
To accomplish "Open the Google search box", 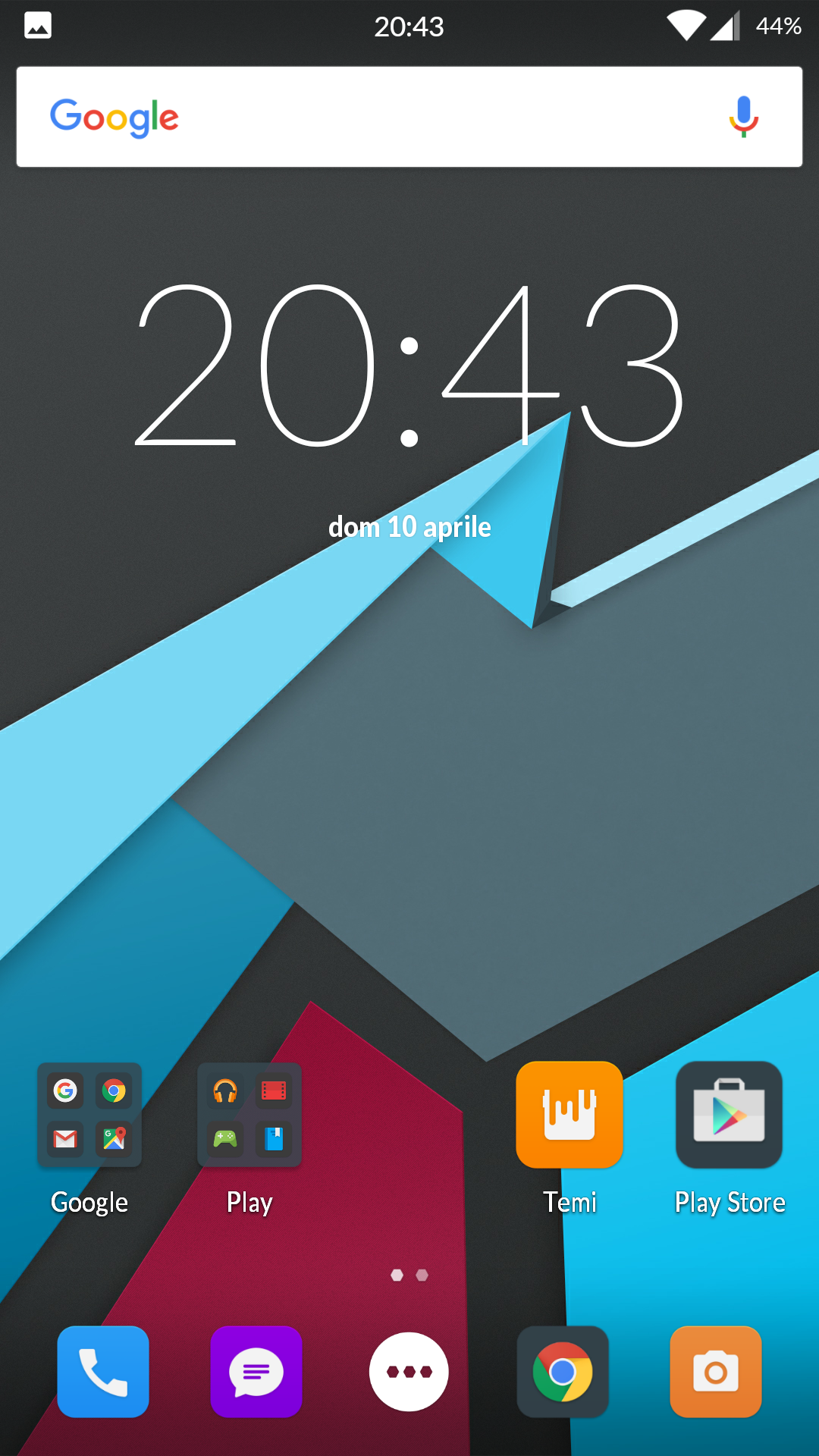I will click(409, 117).
